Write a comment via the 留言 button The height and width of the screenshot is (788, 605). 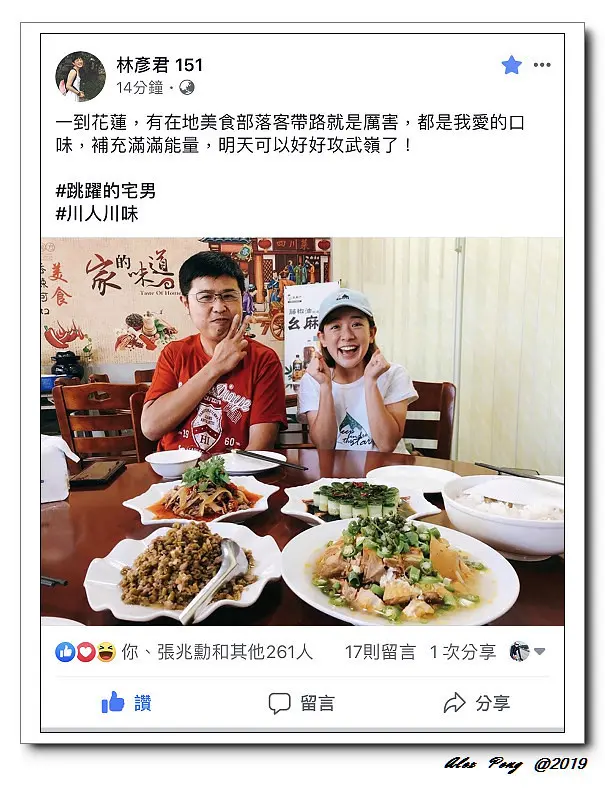(301, 703)
